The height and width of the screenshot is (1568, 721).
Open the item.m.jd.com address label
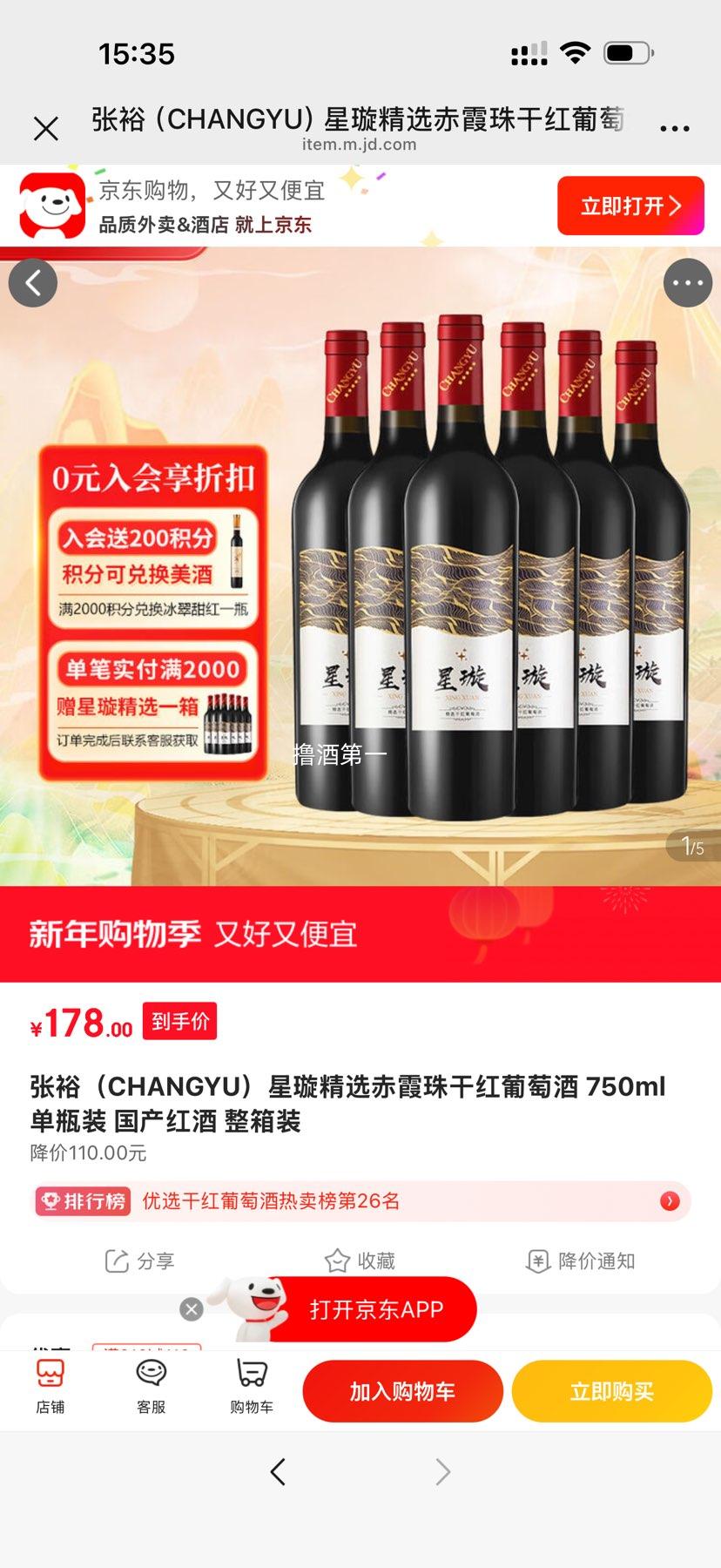click(x=360, y=144)
